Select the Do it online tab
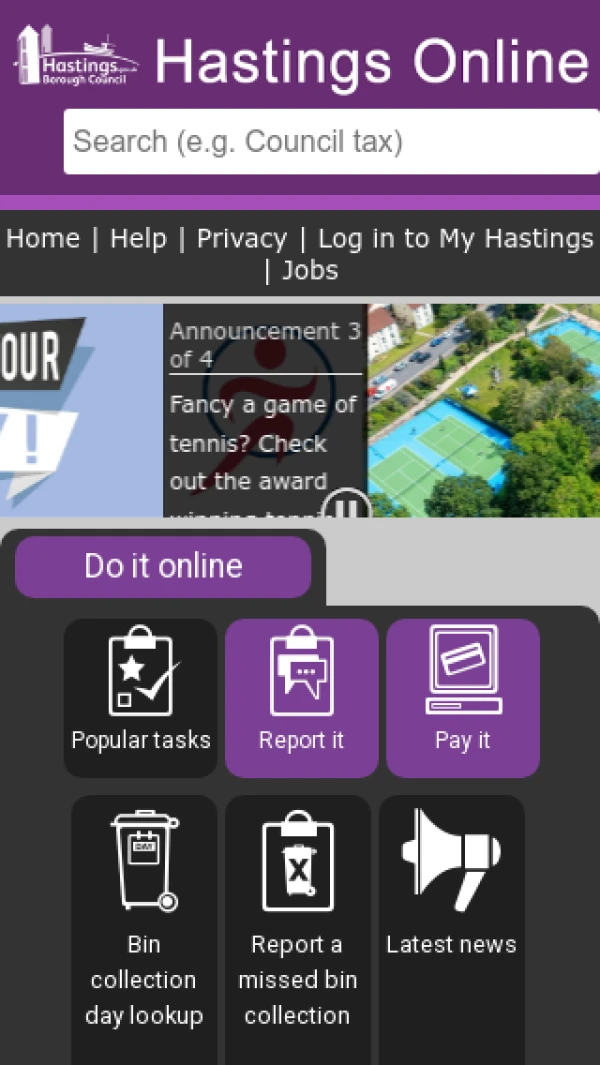The width and height of the screenshot is (600, 1065). click(163, 566)
